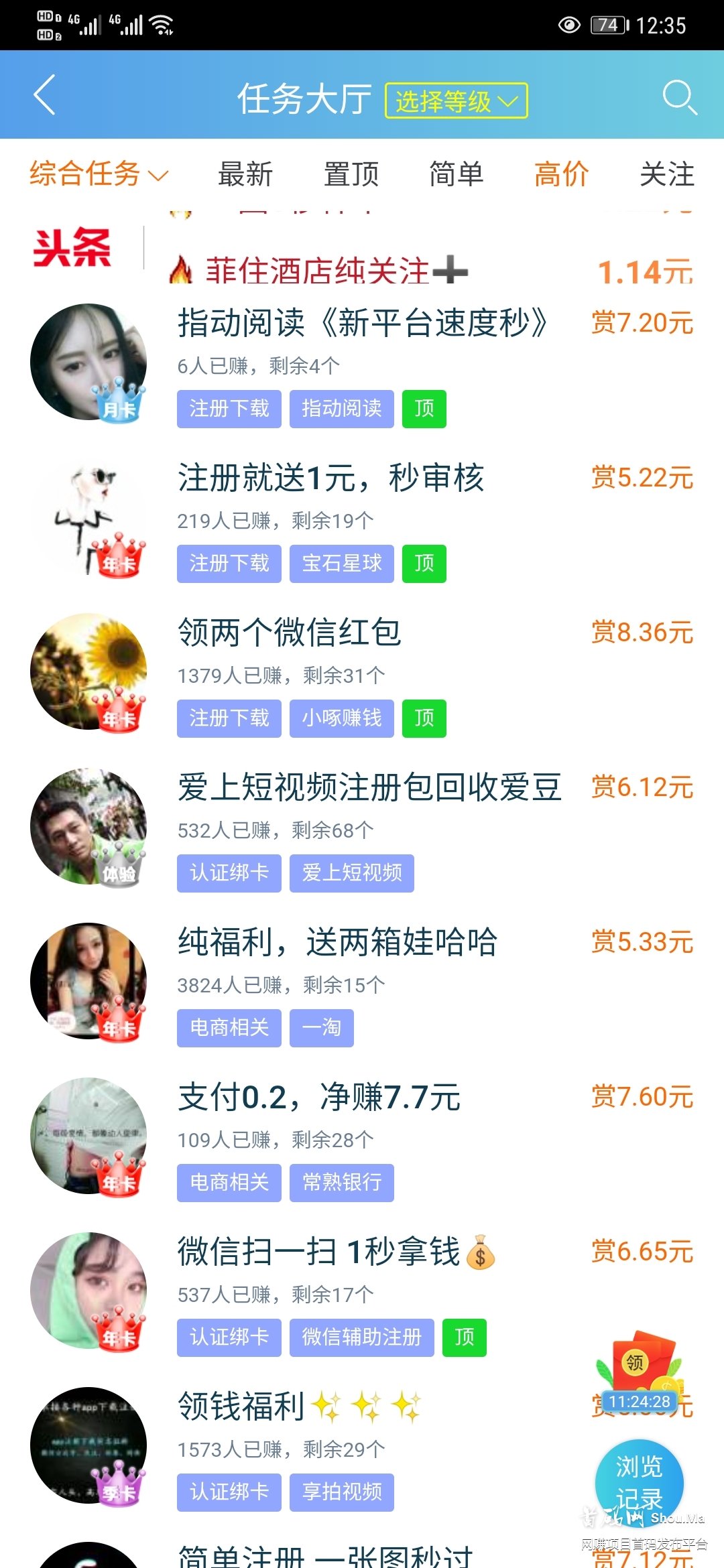Open 浏览记录 browsing history
Screen dimensions: 724x1568
(639, 1482)
